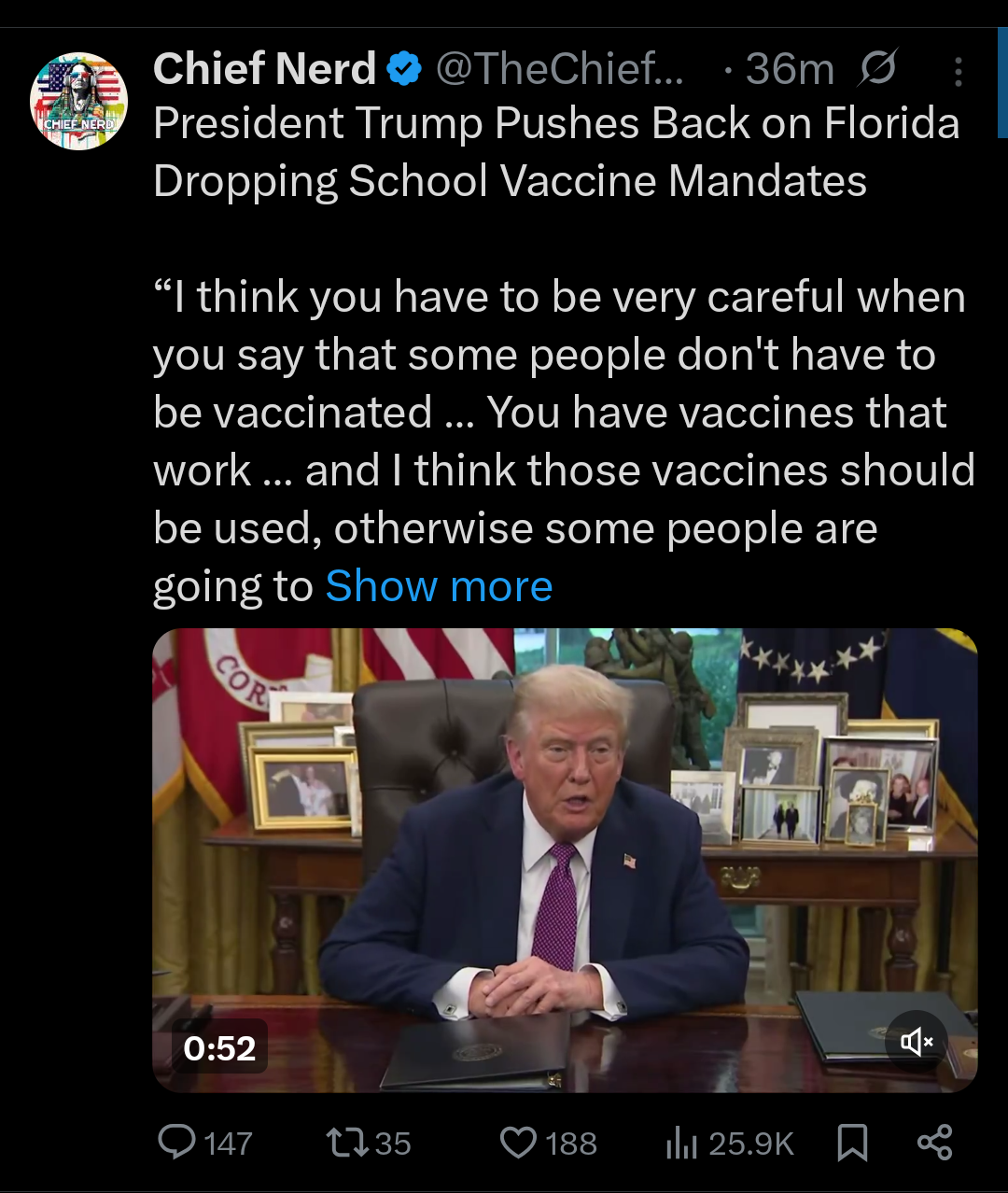The height and width of the screenshot is (1193, 1008).
Task: Open the Grok icon next to timestamp
Action: point(877,69)
